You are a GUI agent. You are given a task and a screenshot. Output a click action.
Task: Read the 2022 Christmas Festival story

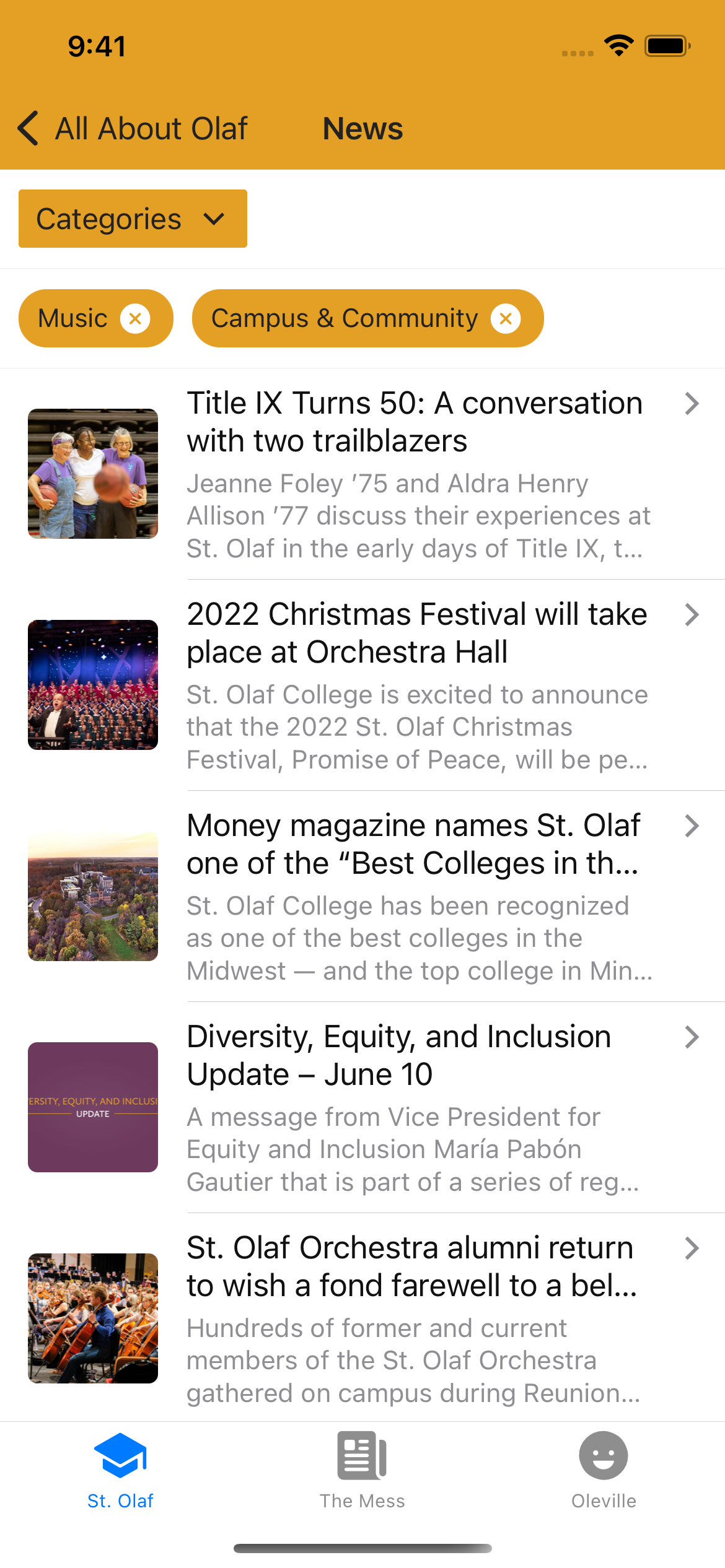pyautogui.click(x=415, y=685)
